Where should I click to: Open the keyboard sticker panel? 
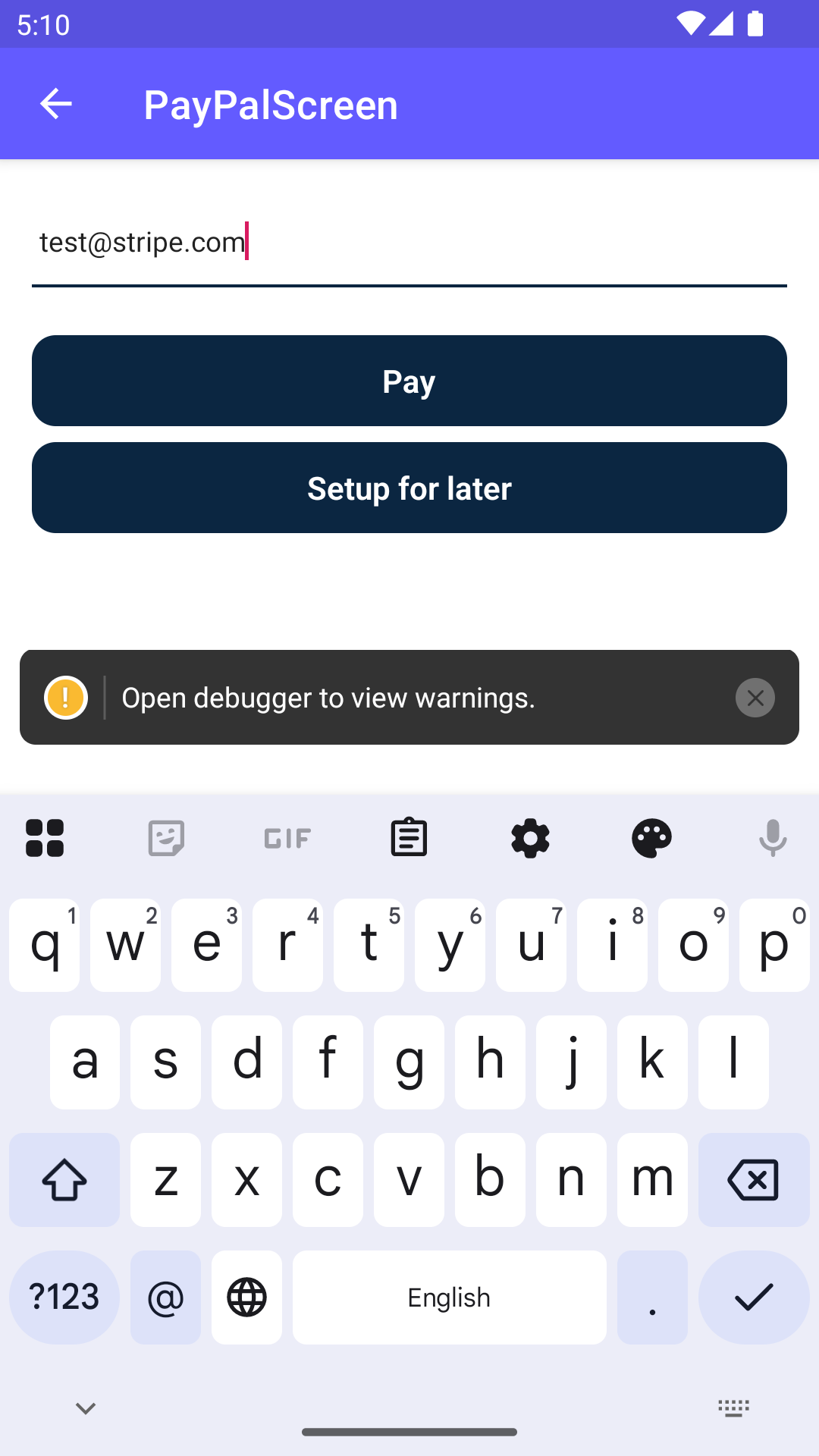click(x=166, y=838)
